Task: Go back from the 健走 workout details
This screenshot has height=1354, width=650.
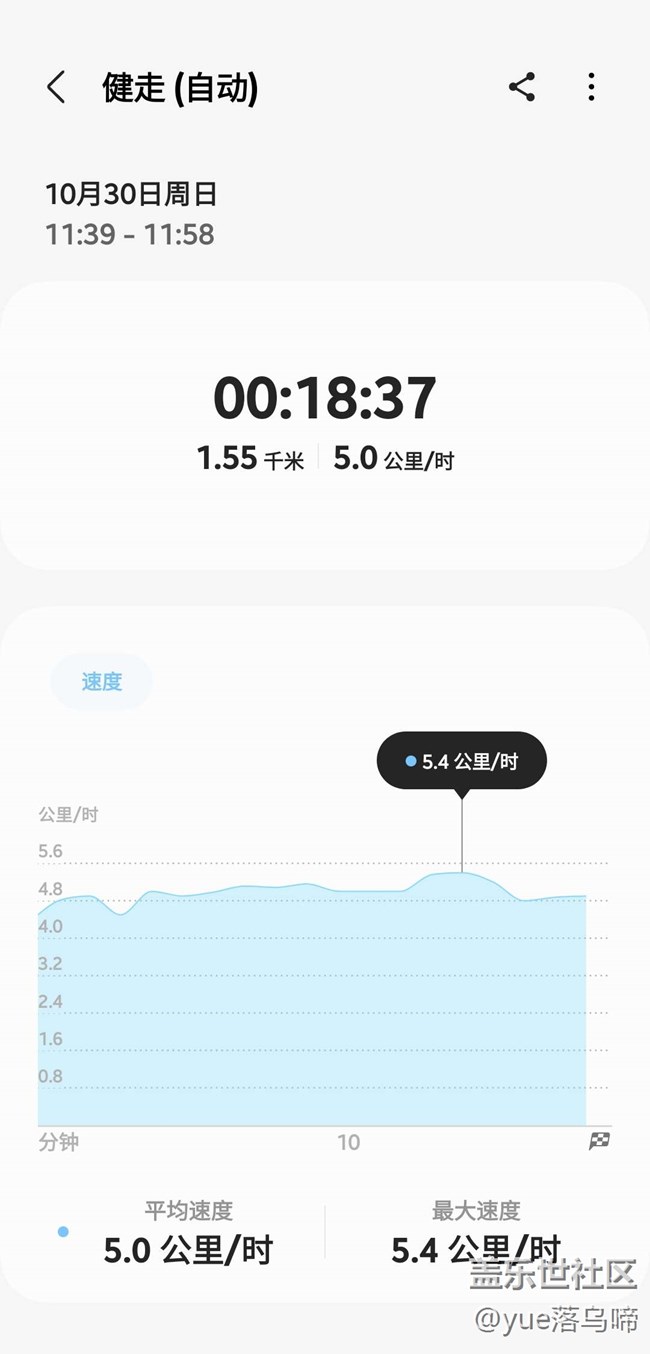Action: tap(56, 88)
